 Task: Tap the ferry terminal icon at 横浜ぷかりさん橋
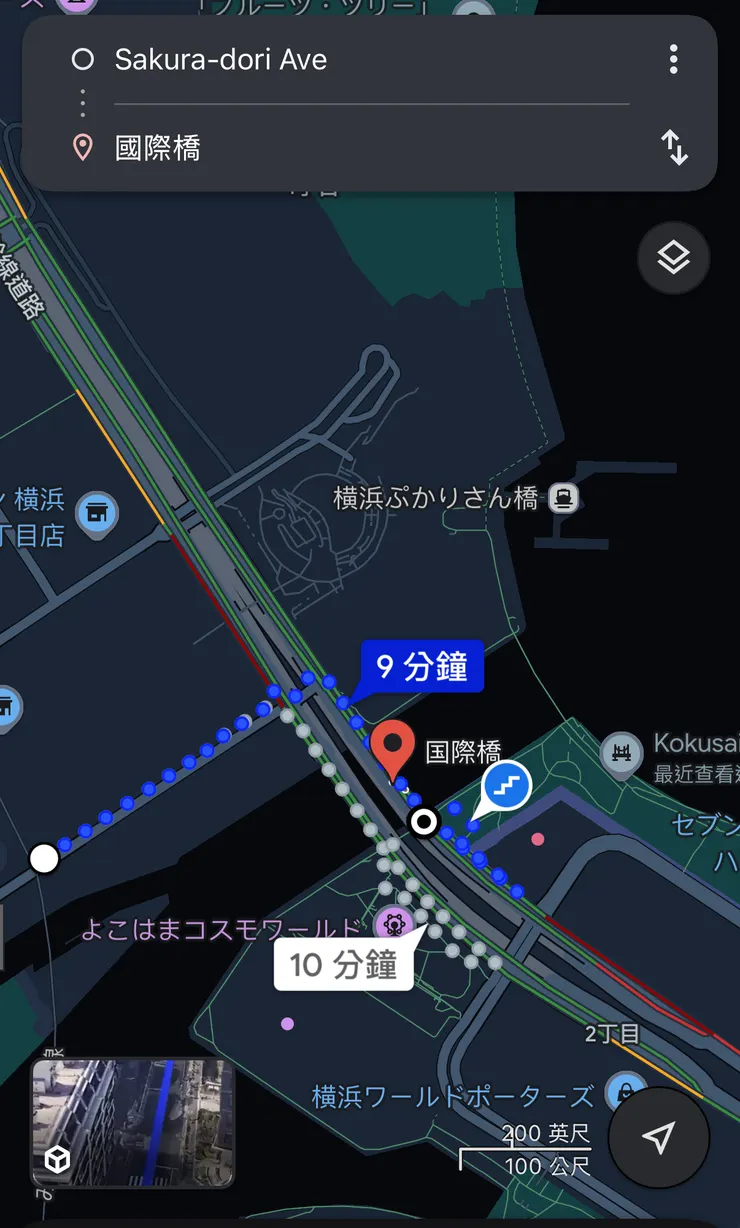(x=563, y=498)
